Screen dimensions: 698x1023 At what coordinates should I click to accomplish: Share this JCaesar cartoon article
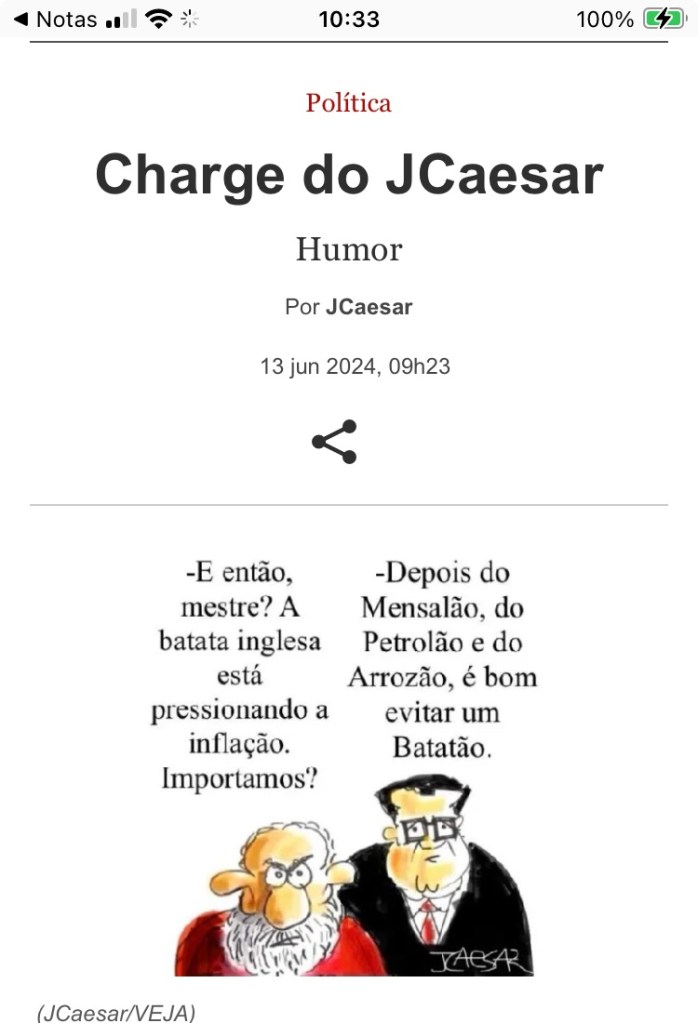334,442
